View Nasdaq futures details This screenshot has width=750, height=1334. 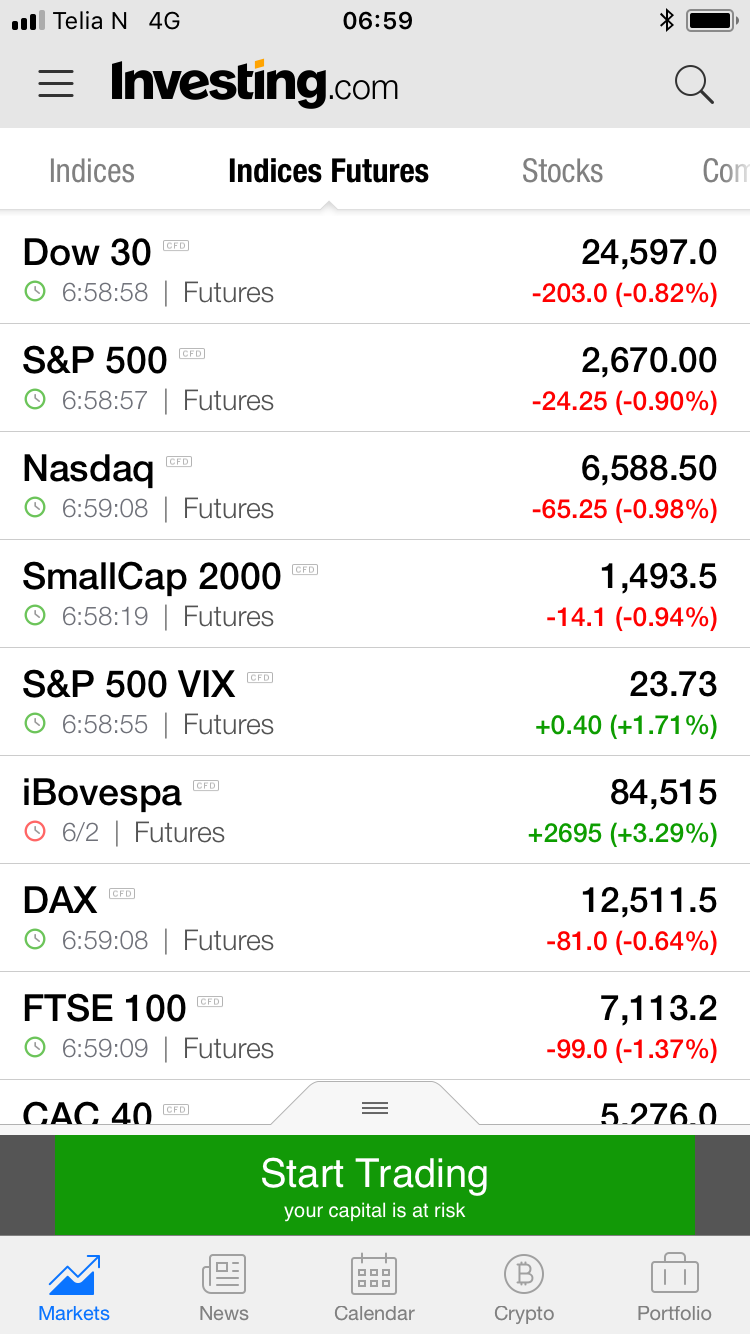(x=375, y=486)
